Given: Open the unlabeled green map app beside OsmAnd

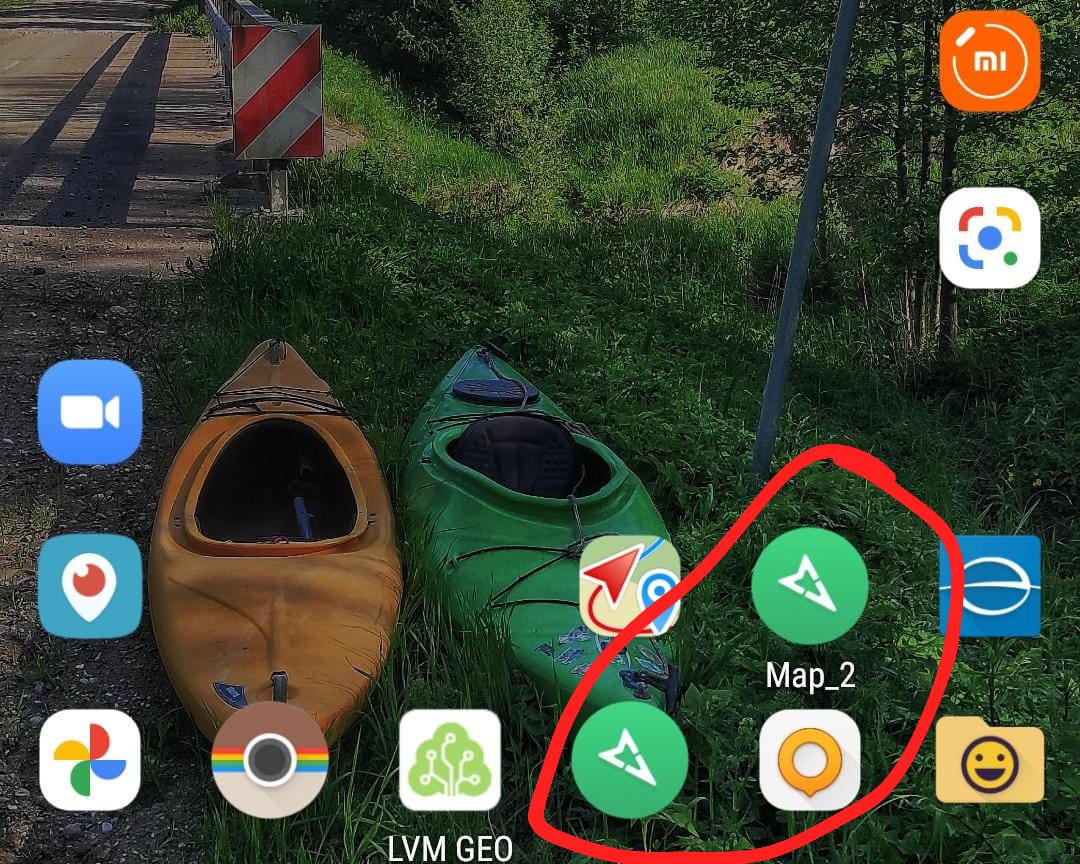Looking at the screenshot, I should coord(629,760).
